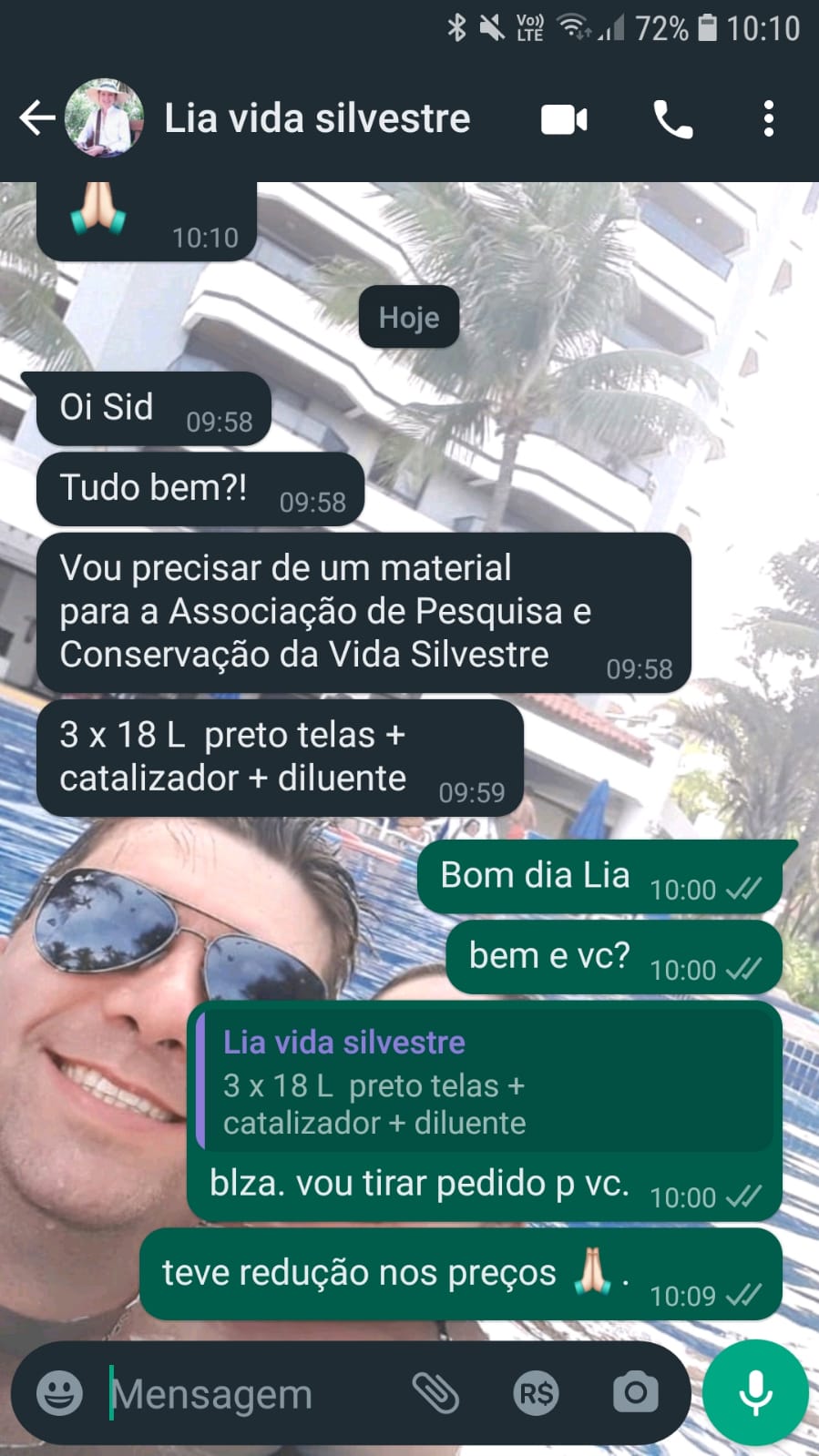Image resolution: width=819 pixels, height=1456 pixels.
Task: Open Lia vida silvestre contact info
Action: coord(317,118)
